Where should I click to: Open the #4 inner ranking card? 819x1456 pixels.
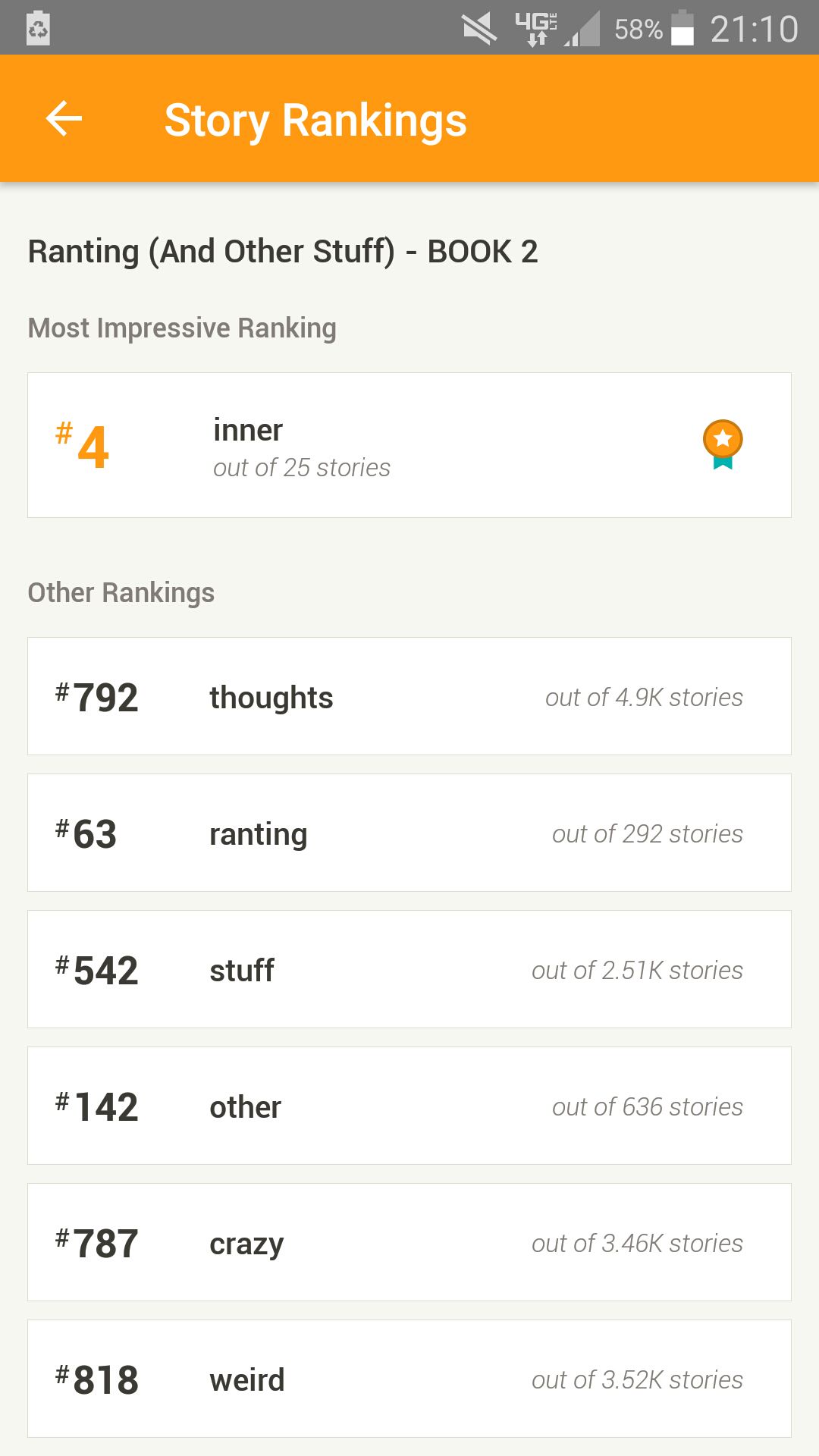(x=409, y=445)
